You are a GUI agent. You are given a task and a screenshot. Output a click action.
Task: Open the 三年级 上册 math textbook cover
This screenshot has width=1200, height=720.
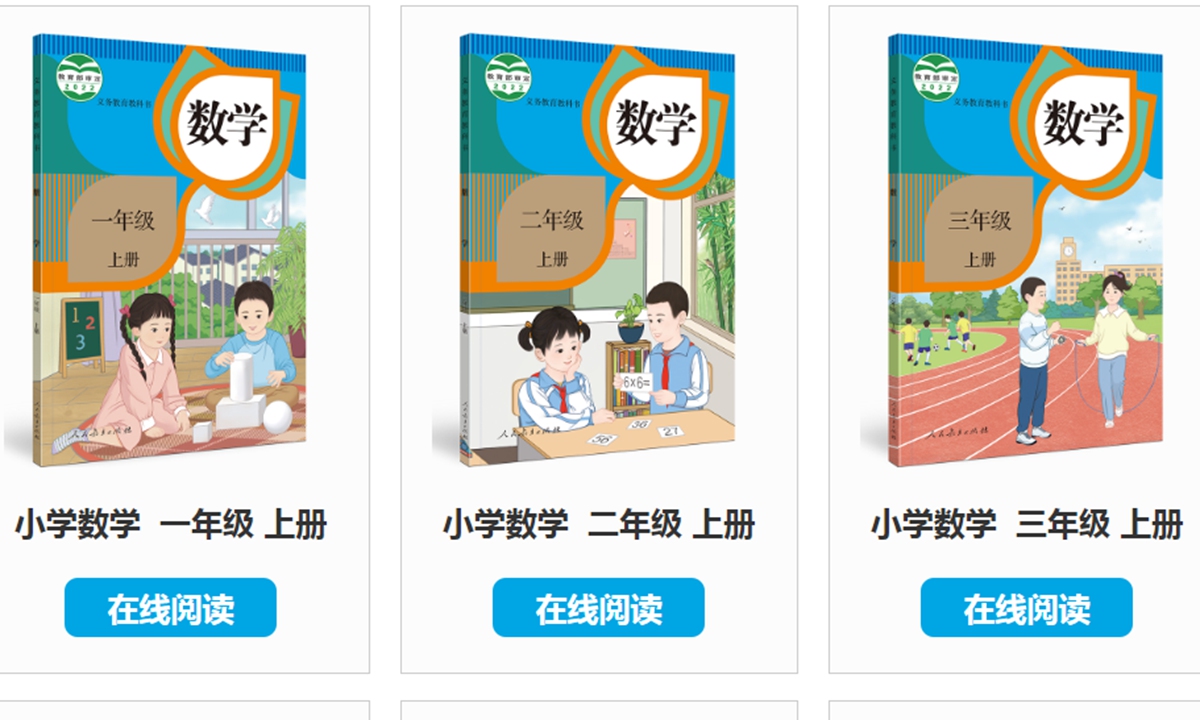coord(1026,250)
